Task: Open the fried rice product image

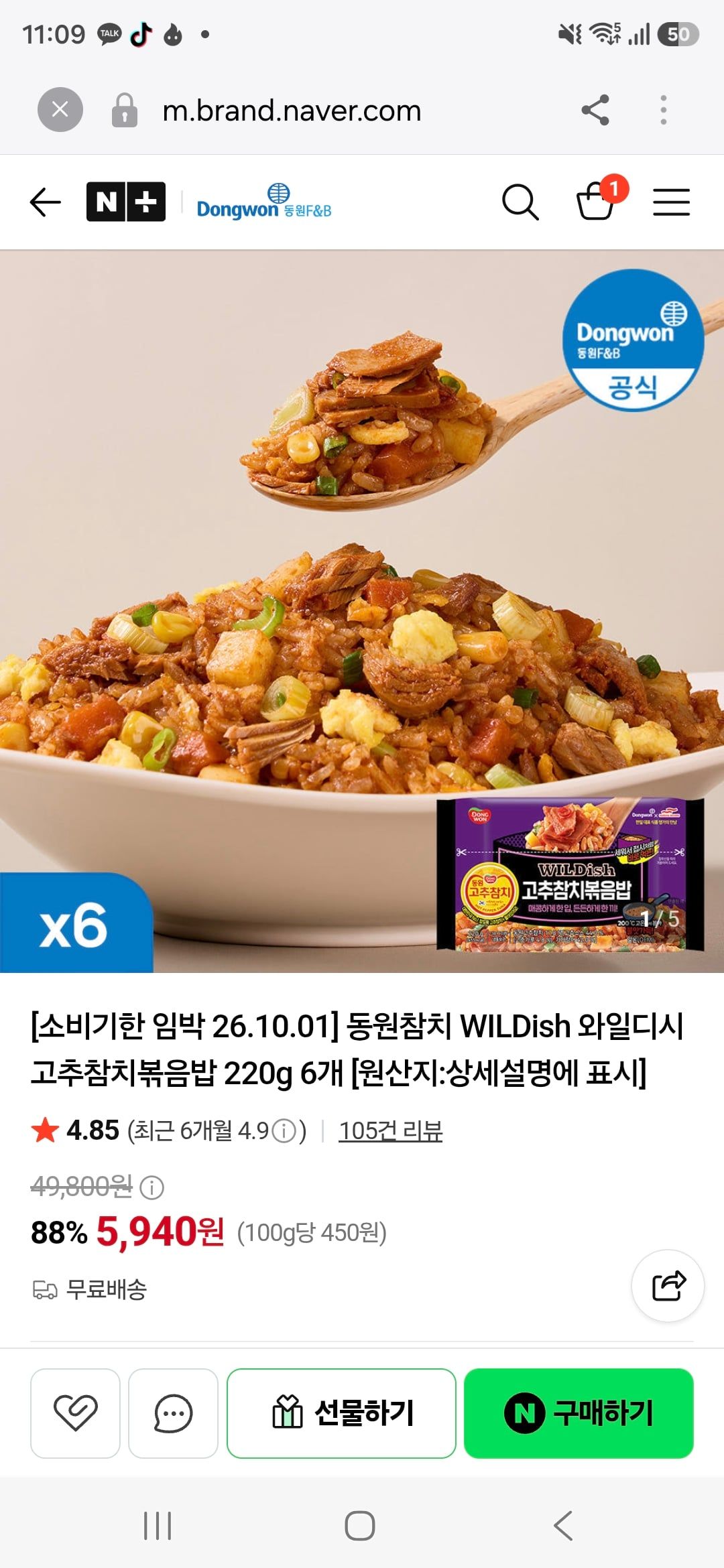Action: tap(362, 611)
